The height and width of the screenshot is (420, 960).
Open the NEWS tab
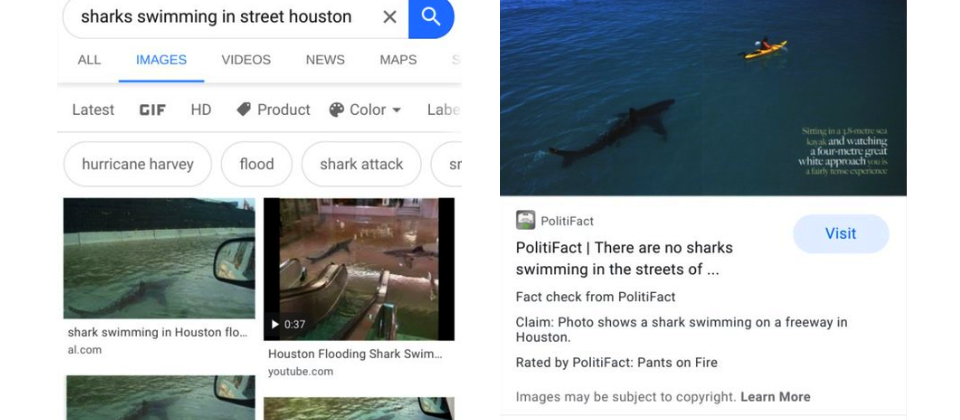(x=325, y=60)
